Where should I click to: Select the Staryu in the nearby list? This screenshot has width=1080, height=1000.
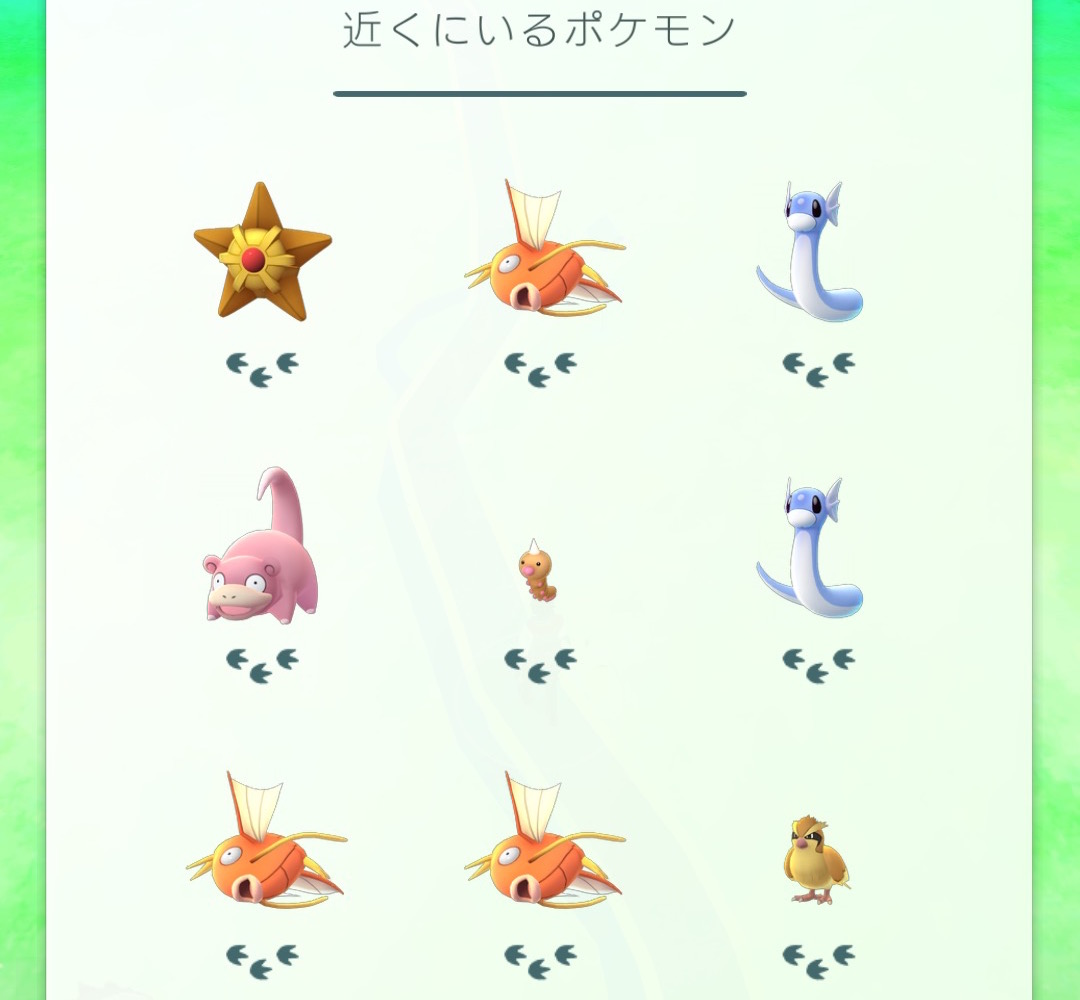[x=262, y=252]
